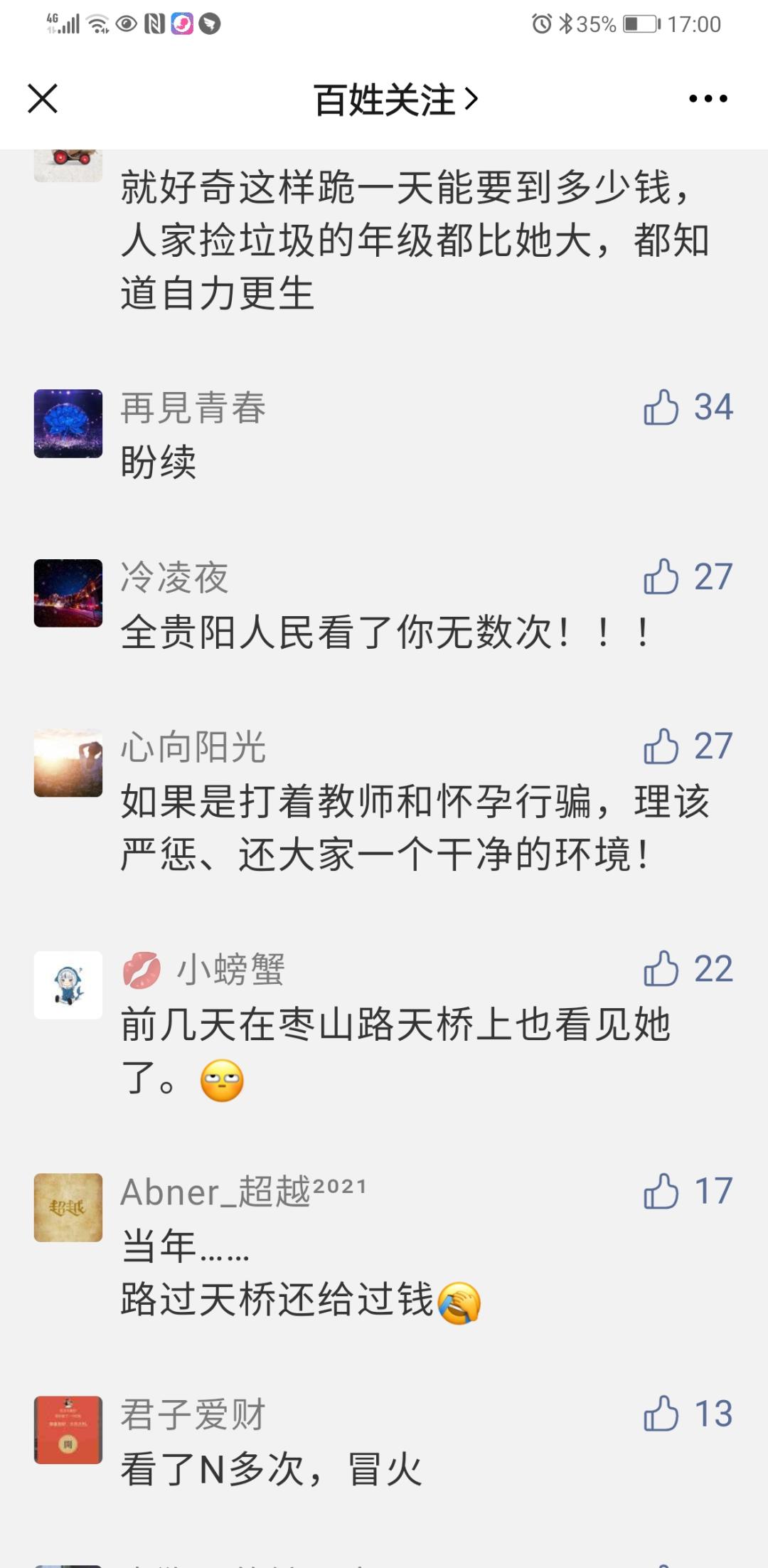Close the article page with X
The image size is (768, 1568).
point(43,98)
